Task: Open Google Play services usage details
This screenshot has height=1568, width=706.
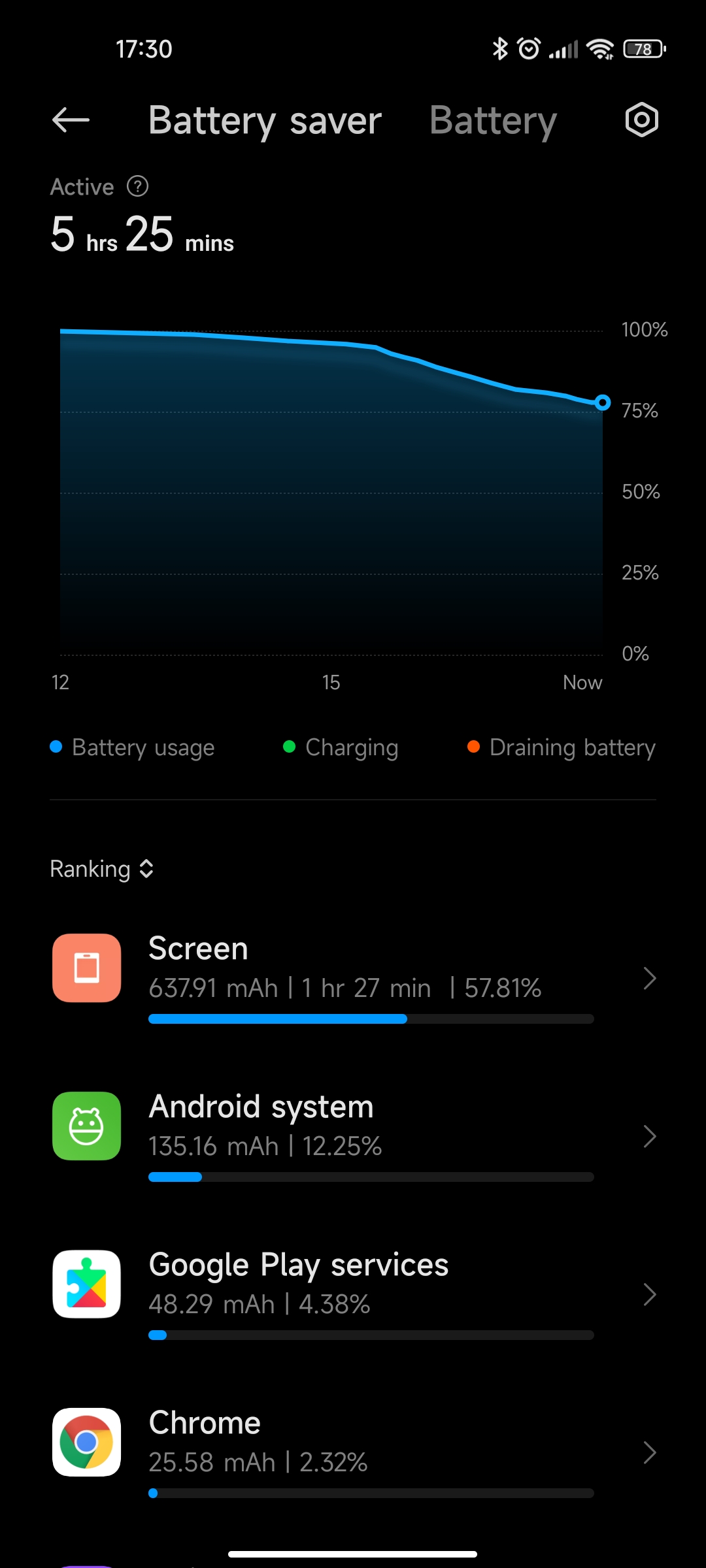Action: [353, 1295]
